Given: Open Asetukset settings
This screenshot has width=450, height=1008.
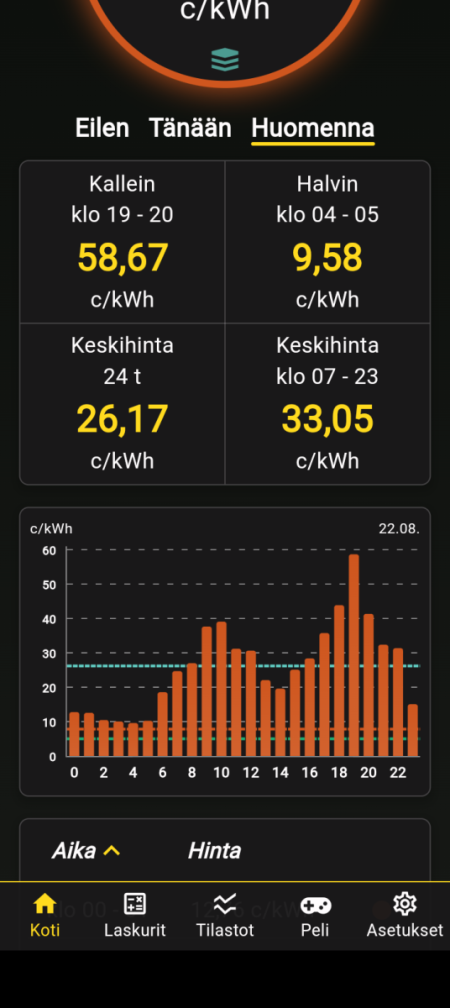Looking at the screenshot, I should click(x=405, y=915).
